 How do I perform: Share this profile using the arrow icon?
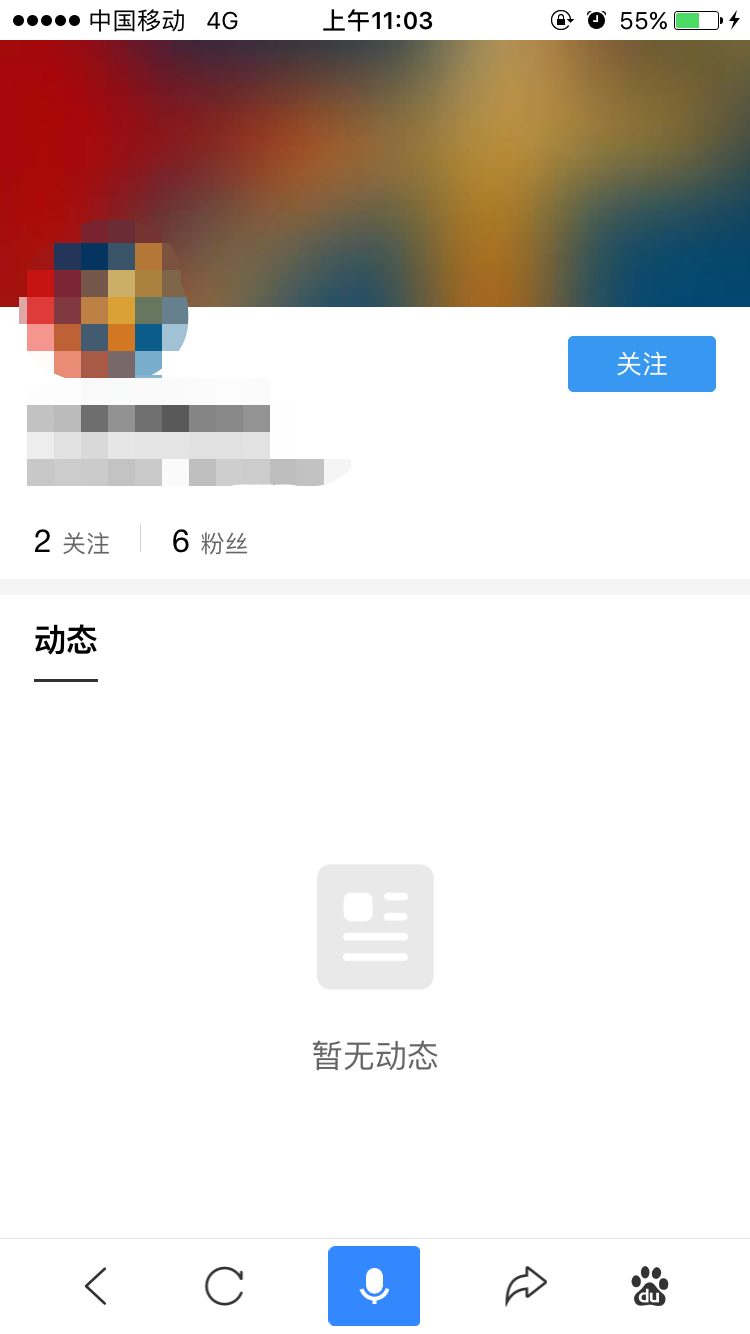point(526,1286)
